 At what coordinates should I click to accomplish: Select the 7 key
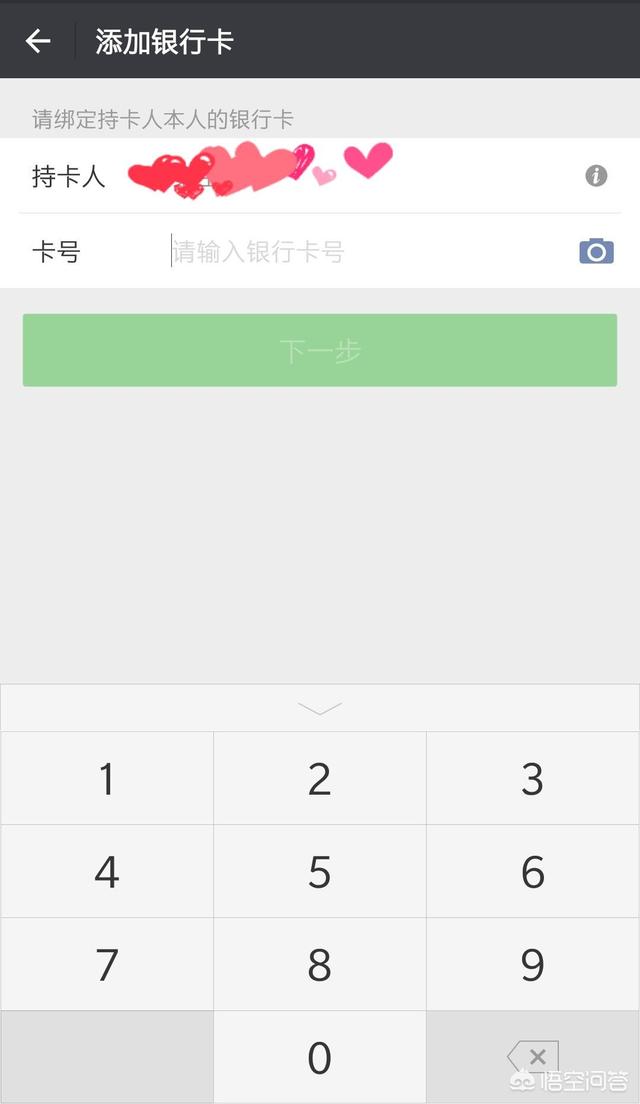107,965
